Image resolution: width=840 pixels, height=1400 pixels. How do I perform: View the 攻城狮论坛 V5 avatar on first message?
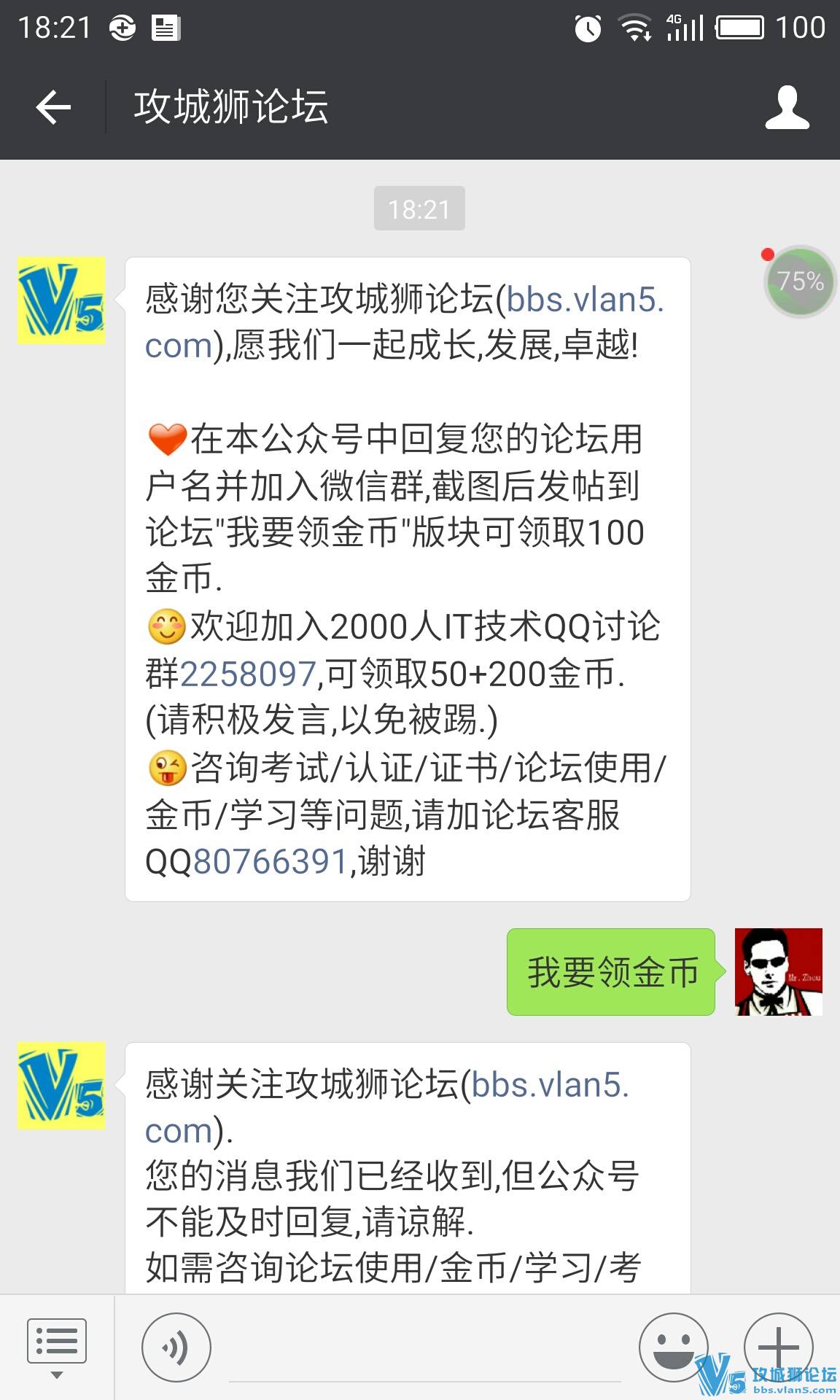[61, 300]
